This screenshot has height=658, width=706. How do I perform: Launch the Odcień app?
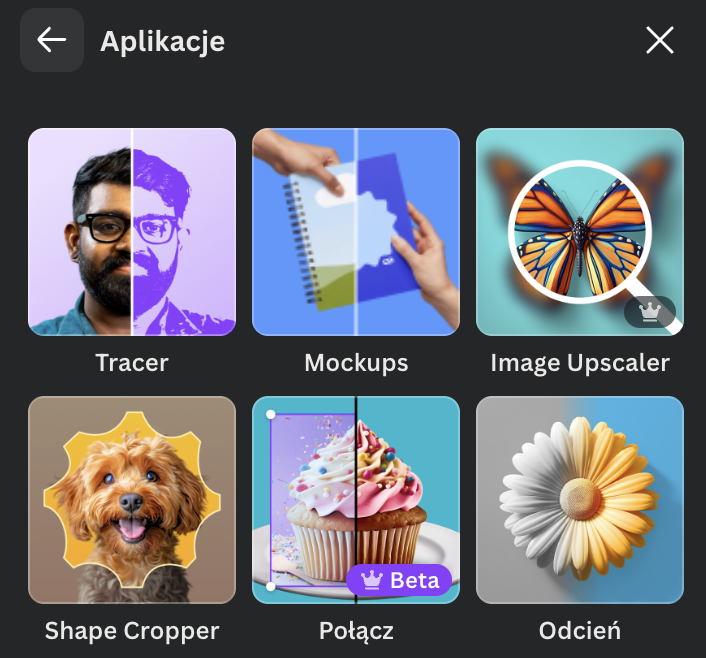pos(580,500)
